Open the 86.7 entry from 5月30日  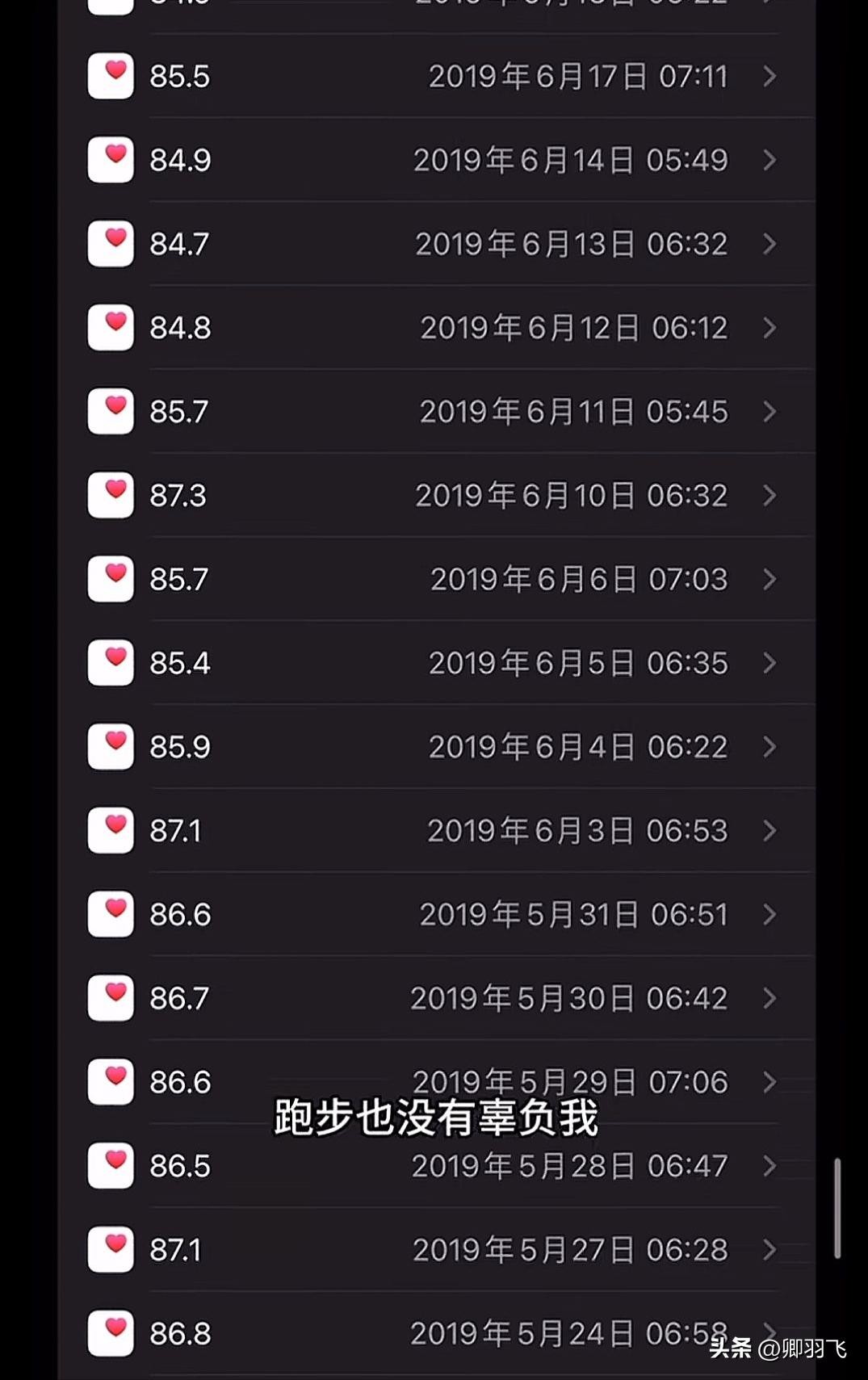pyautogui.click(x=436, y=999)
